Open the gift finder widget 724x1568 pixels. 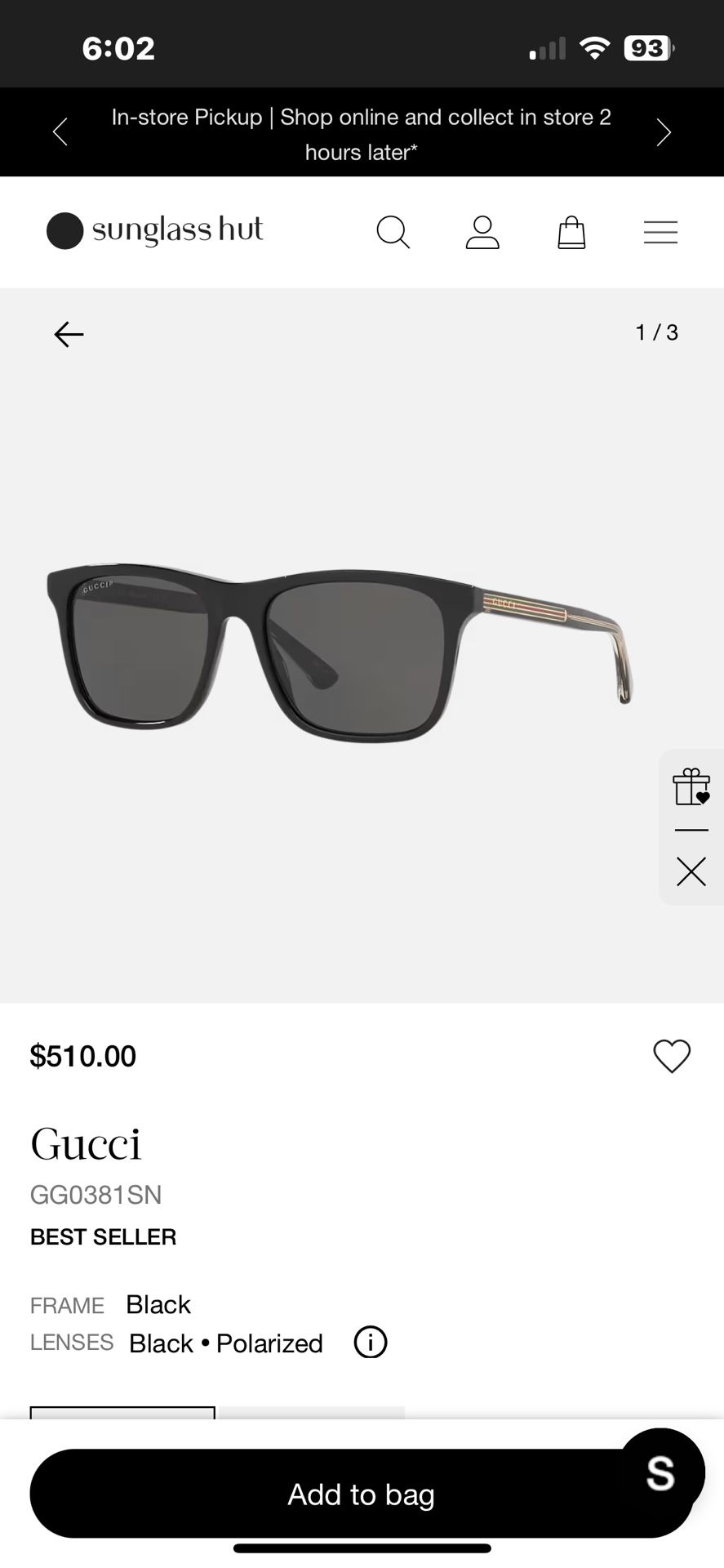tap(691, 787)
